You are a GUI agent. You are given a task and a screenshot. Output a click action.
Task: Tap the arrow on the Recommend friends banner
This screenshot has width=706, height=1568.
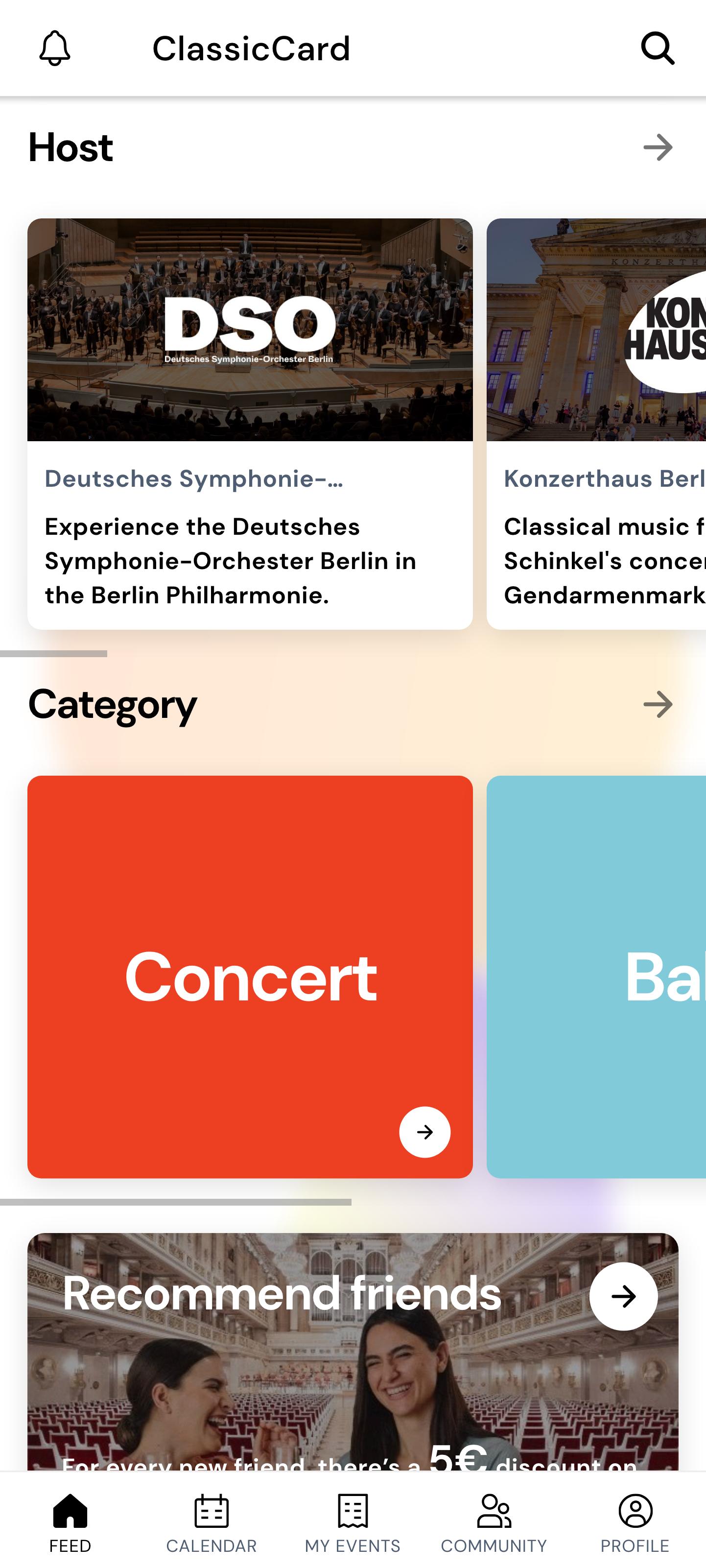point(623,1297)
